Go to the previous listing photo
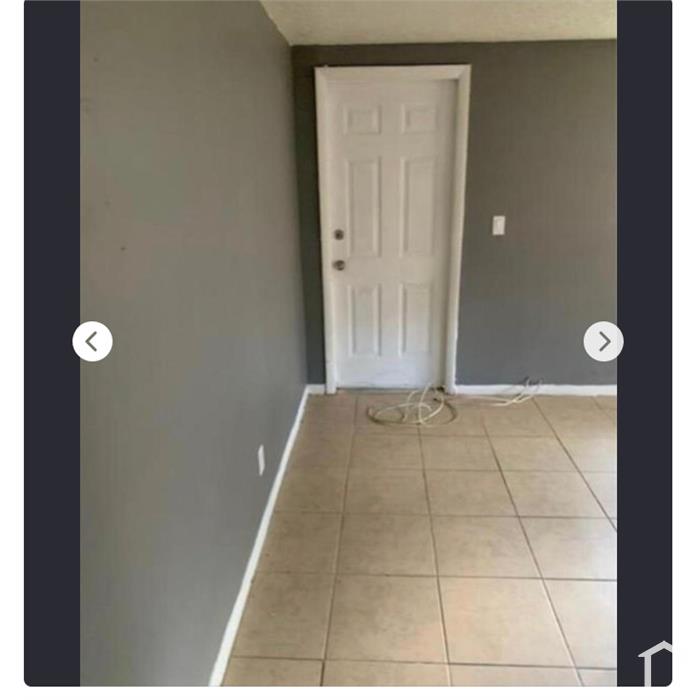700x700 pixels. [92, 342]
